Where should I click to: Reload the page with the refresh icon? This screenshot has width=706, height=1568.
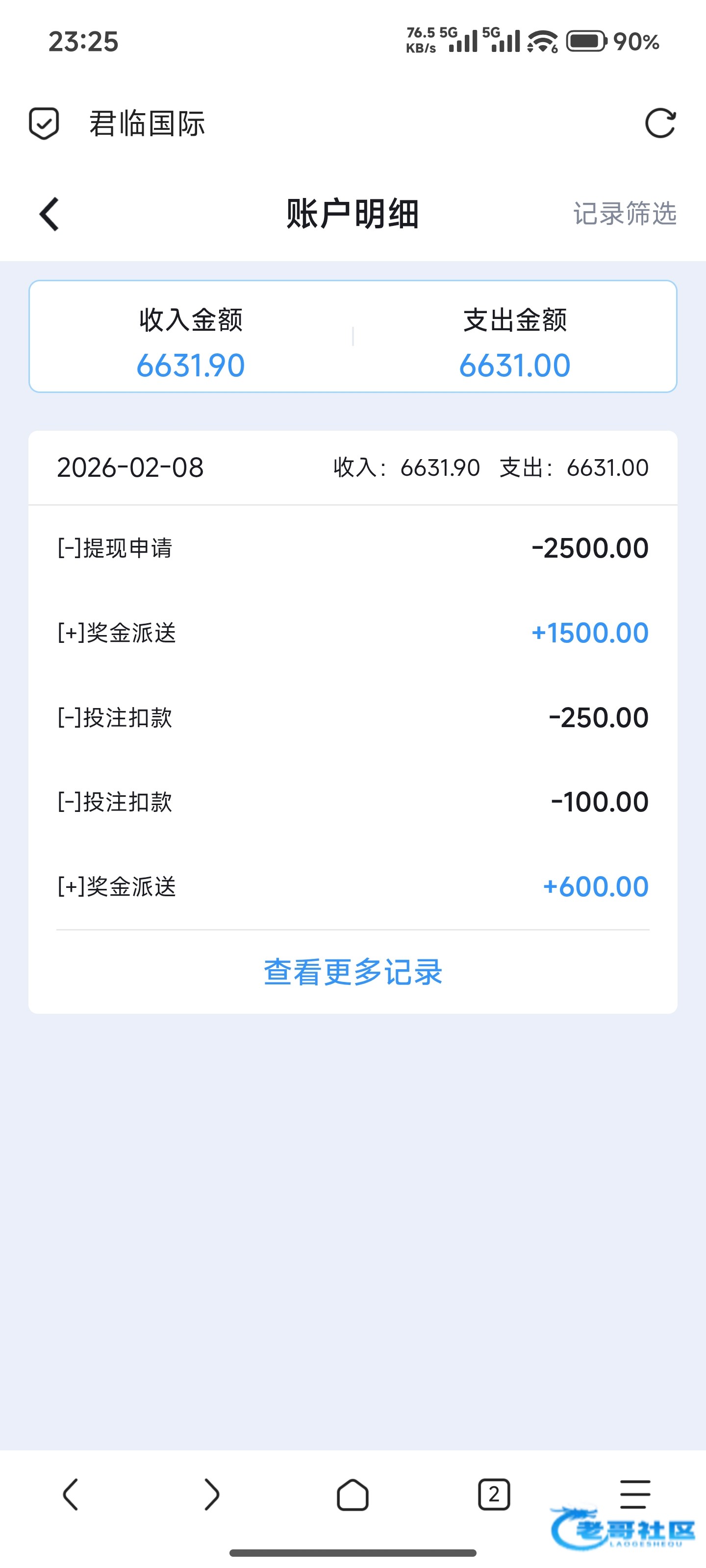[x=660, y=123]
